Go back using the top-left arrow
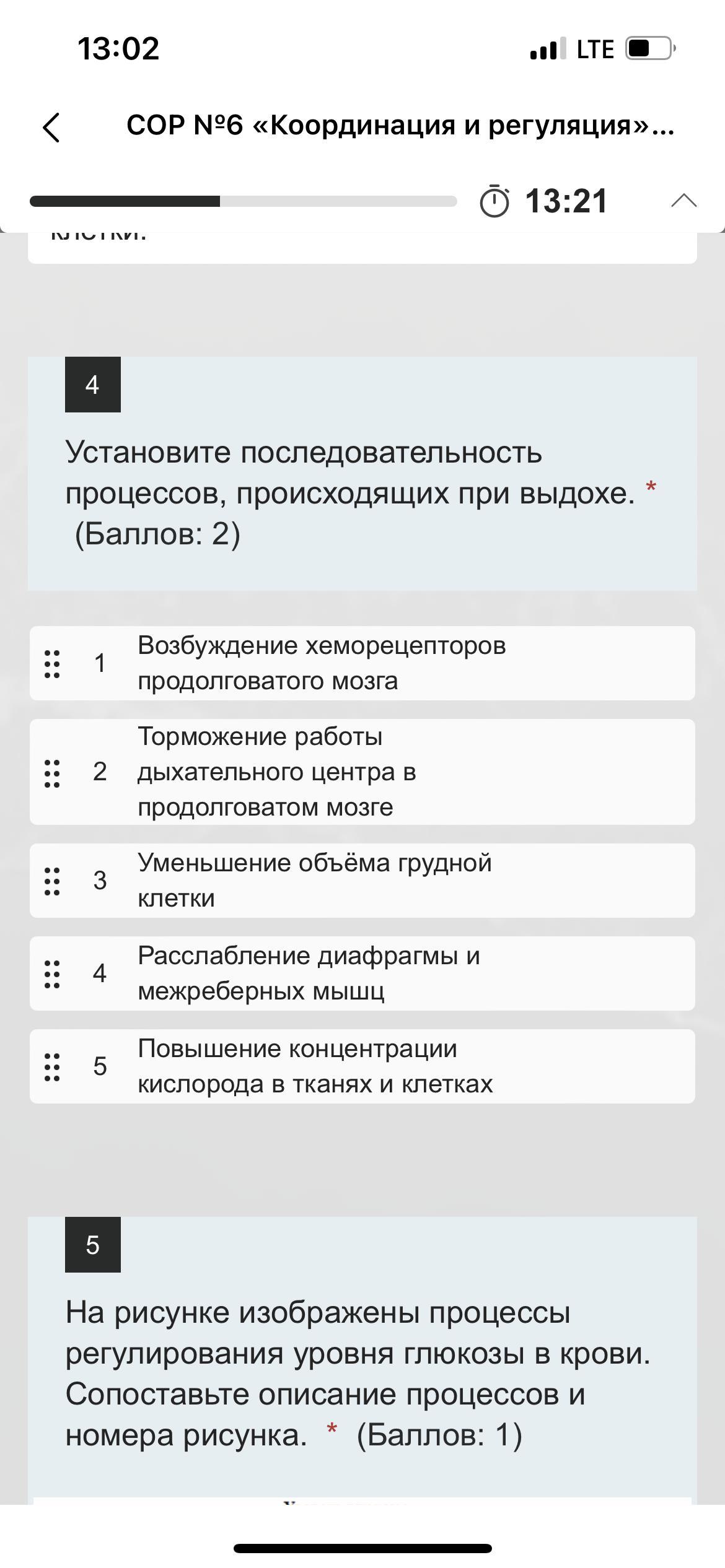This screenshot has width=725, height=1568. 52,127
